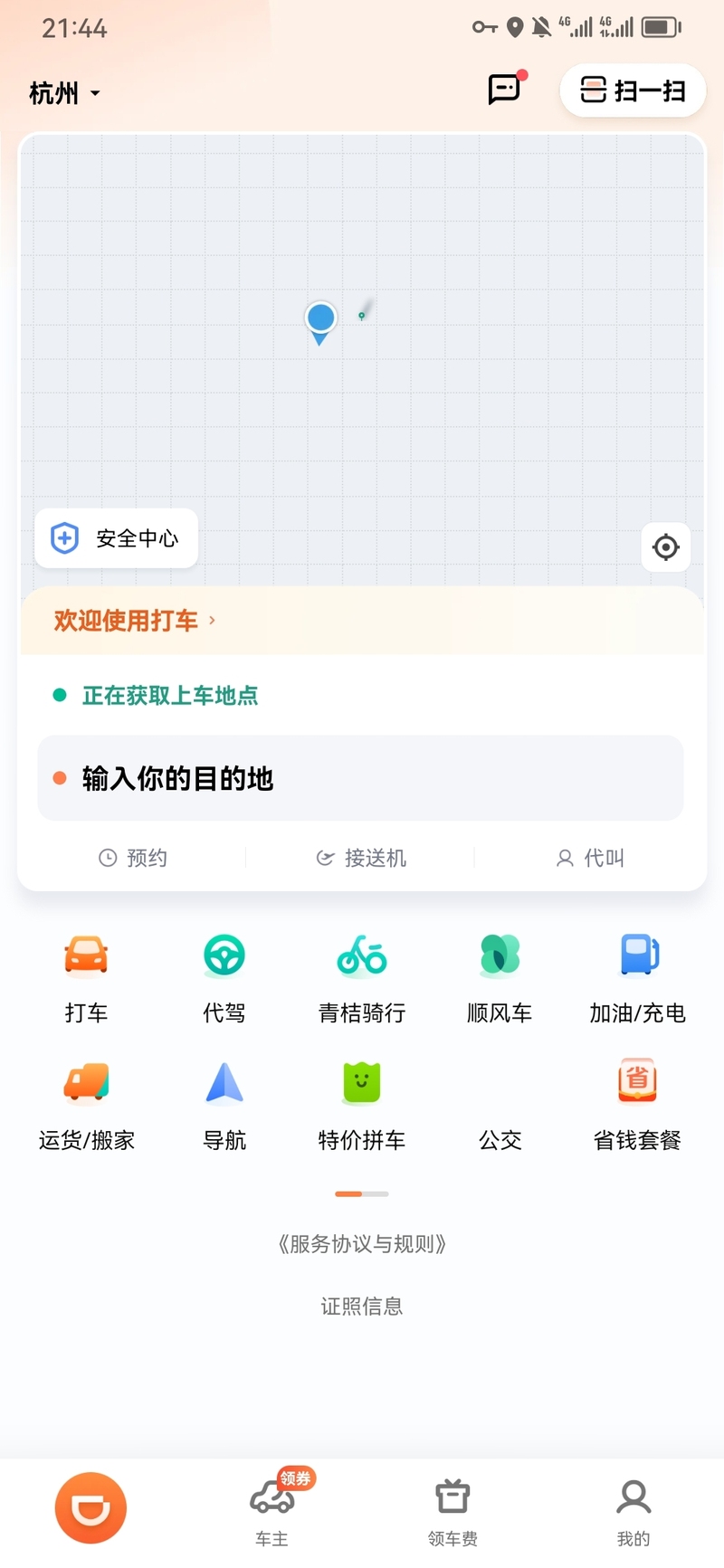Open 代驾 designated driver service
The image size is (724, 1568).
(x=224, y=977)
